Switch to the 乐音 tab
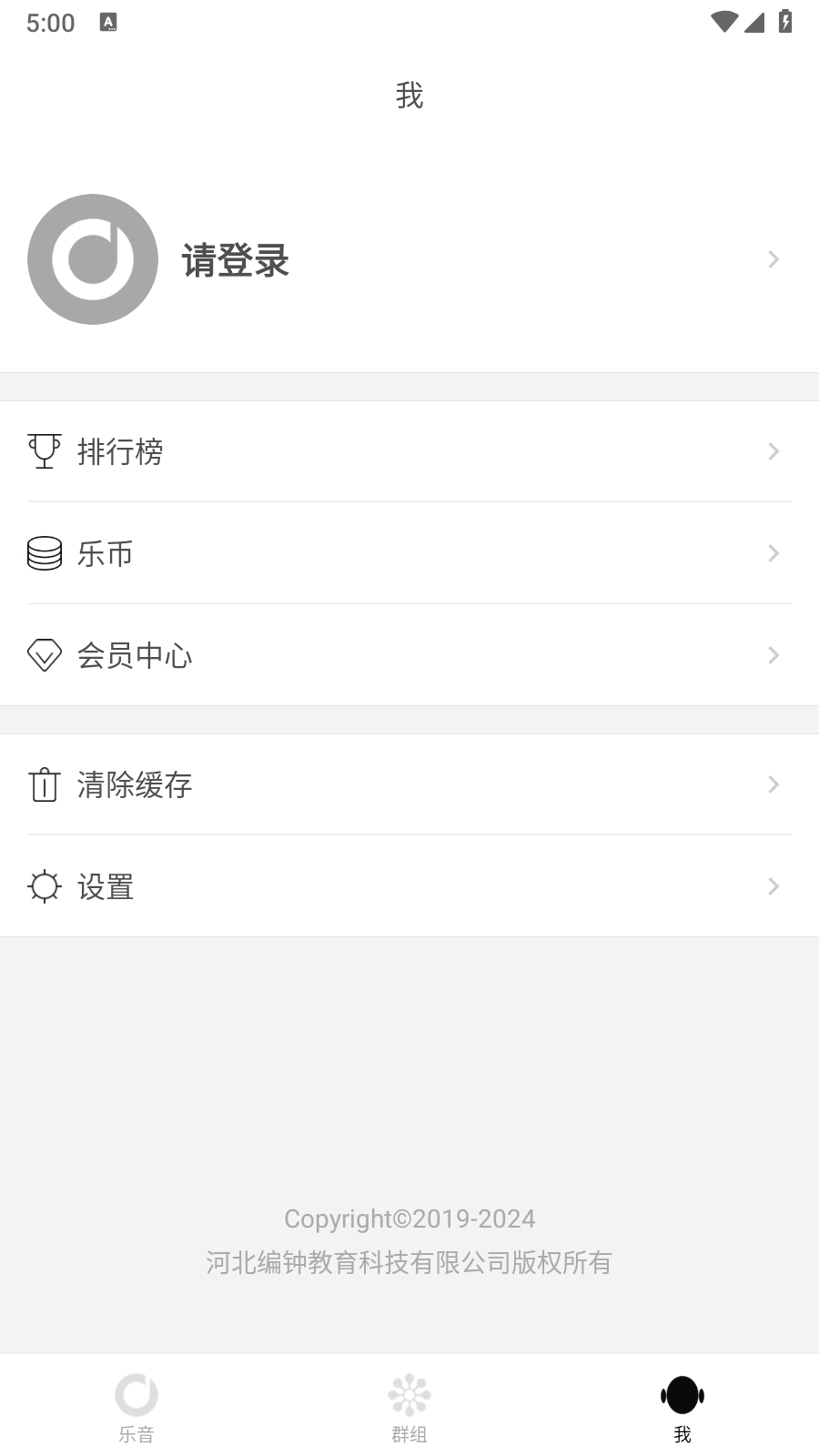The height and width of the screenshot is (1456, 819). pos(136,1407)
